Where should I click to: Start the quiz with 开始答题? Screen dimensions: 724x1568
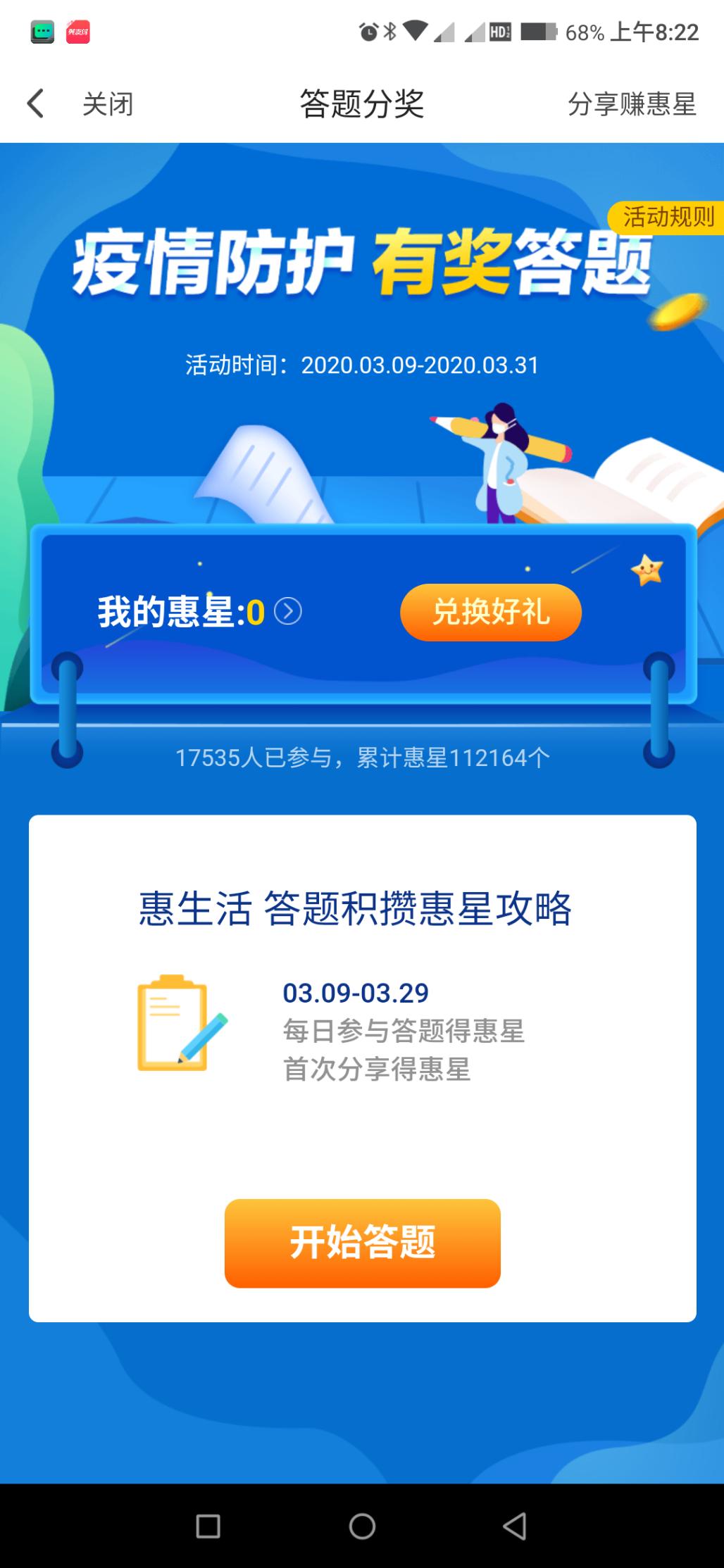[362, 1243]
